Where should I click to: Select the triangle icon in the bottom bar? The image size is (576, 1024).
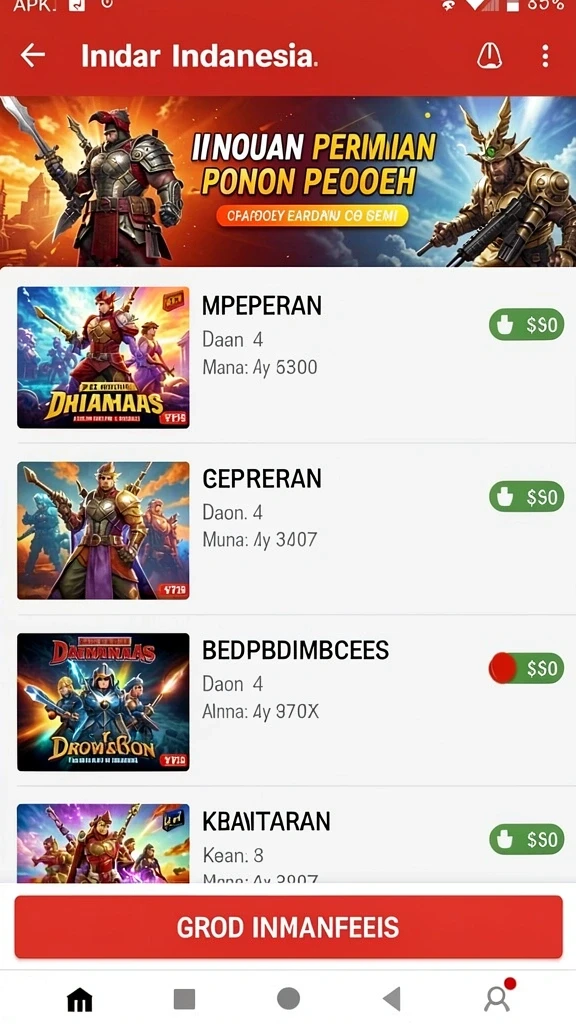tap(392, 999)
